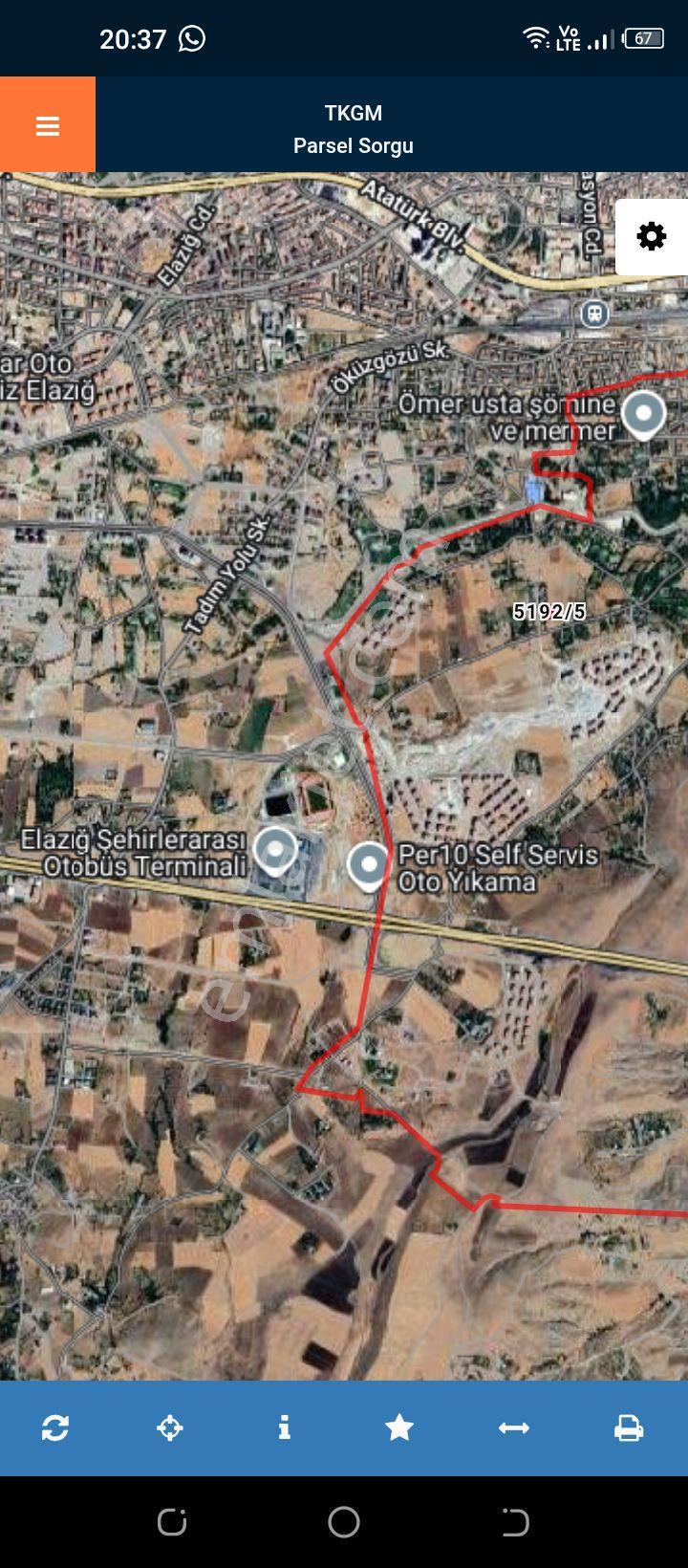This screenshot has height=1568, width=688.
Task: Tap the Ömer usta şömine ve mermer pin
Action: coord(643,416)
